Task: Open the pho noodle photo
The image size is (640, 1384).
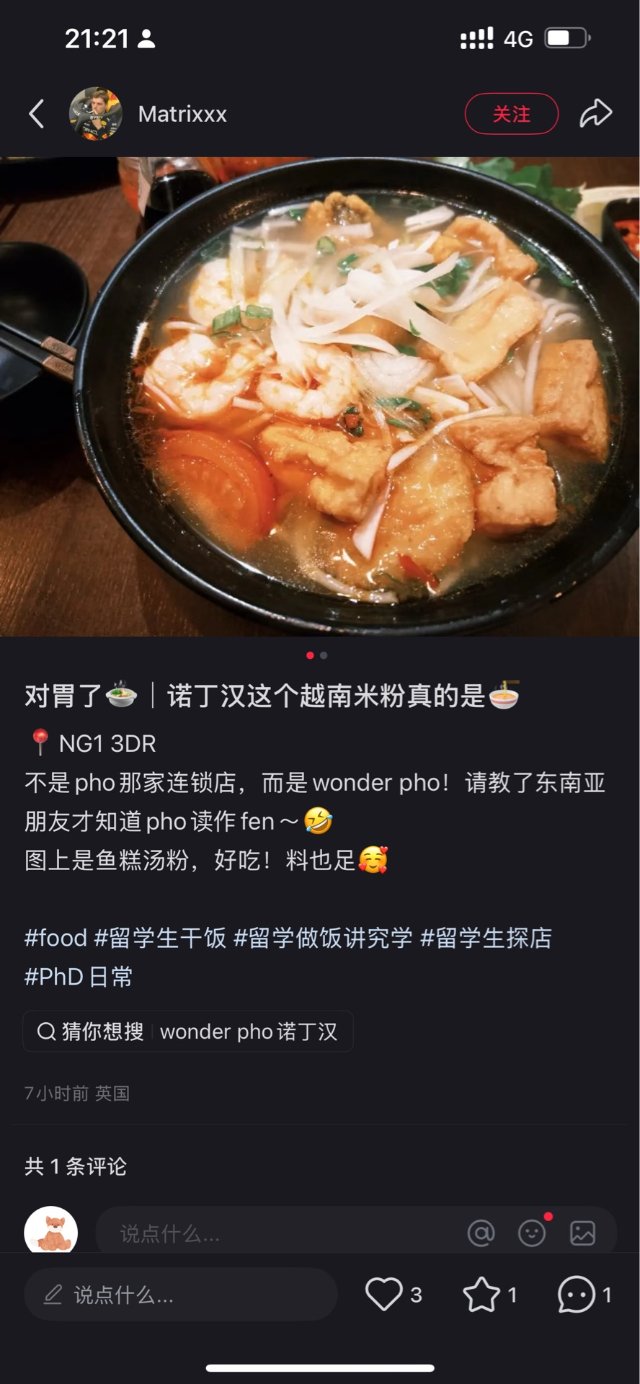Action: pyautogui.click(x=320, y=396)
